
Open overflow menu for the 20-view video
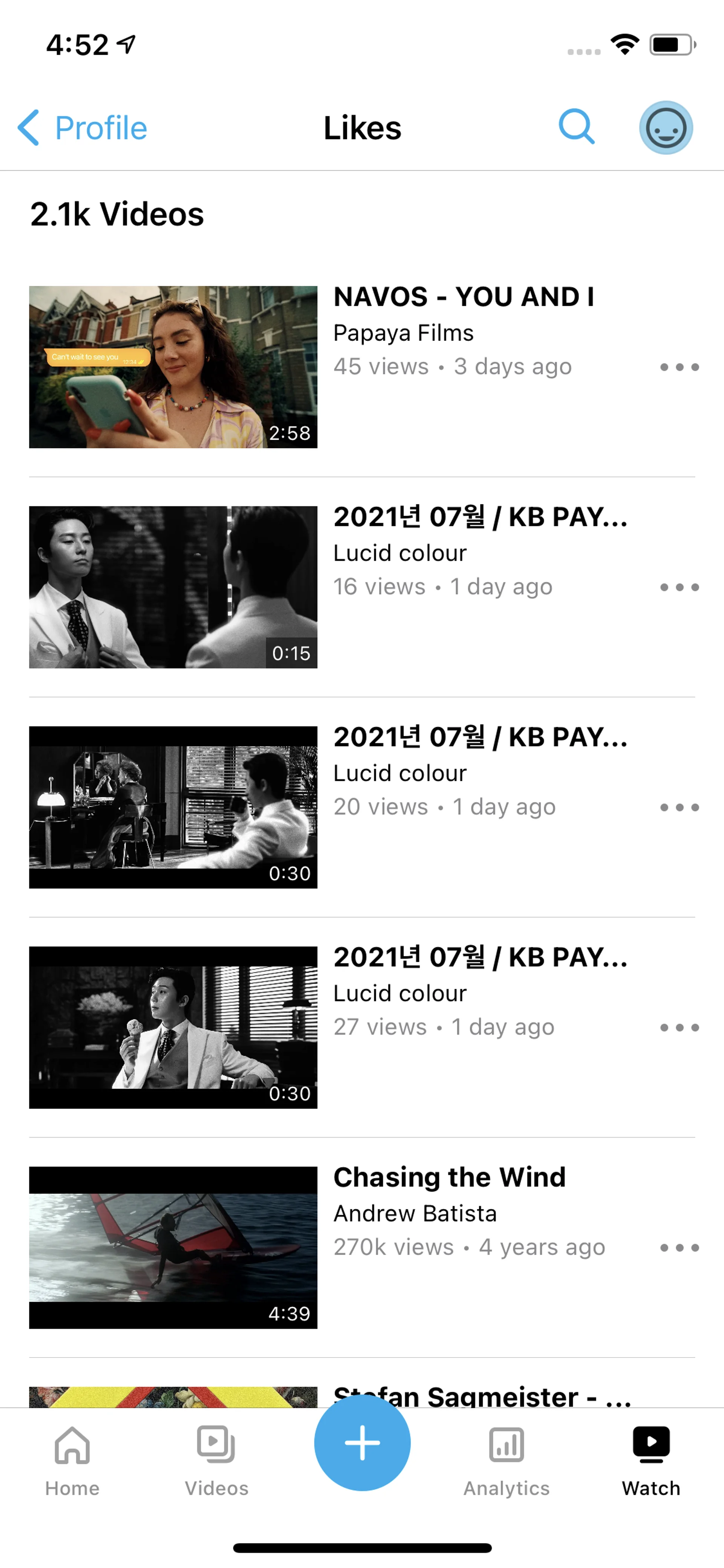[679, 808]
